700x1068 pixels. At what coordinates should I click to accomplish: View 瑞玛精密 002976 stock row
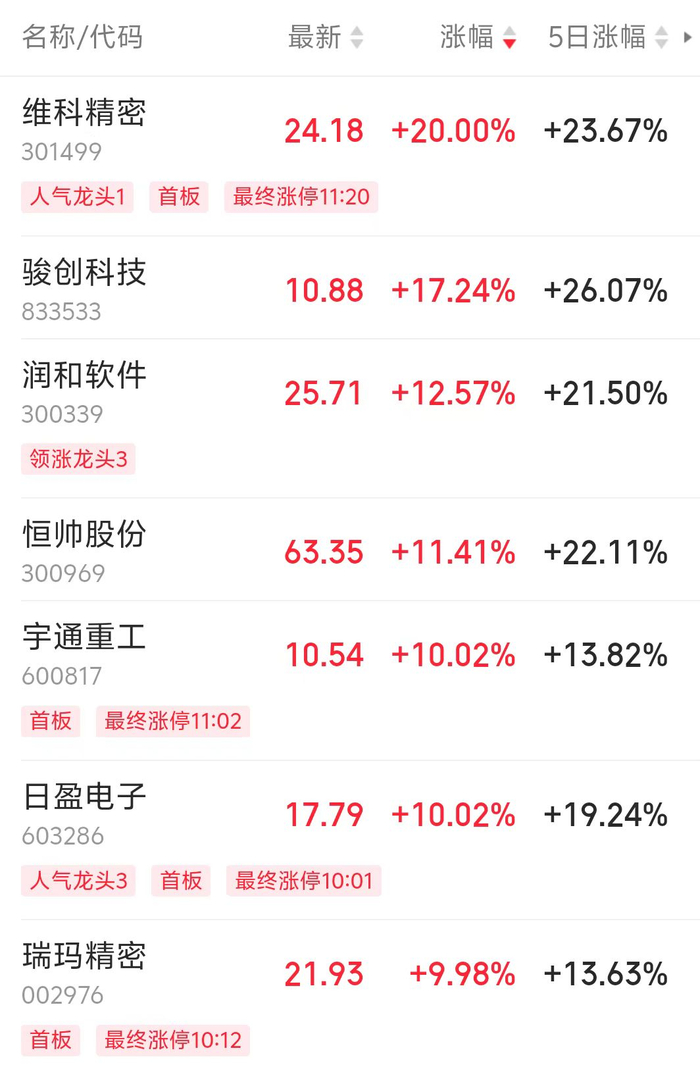pyautogui.click(x=350, y=994)
